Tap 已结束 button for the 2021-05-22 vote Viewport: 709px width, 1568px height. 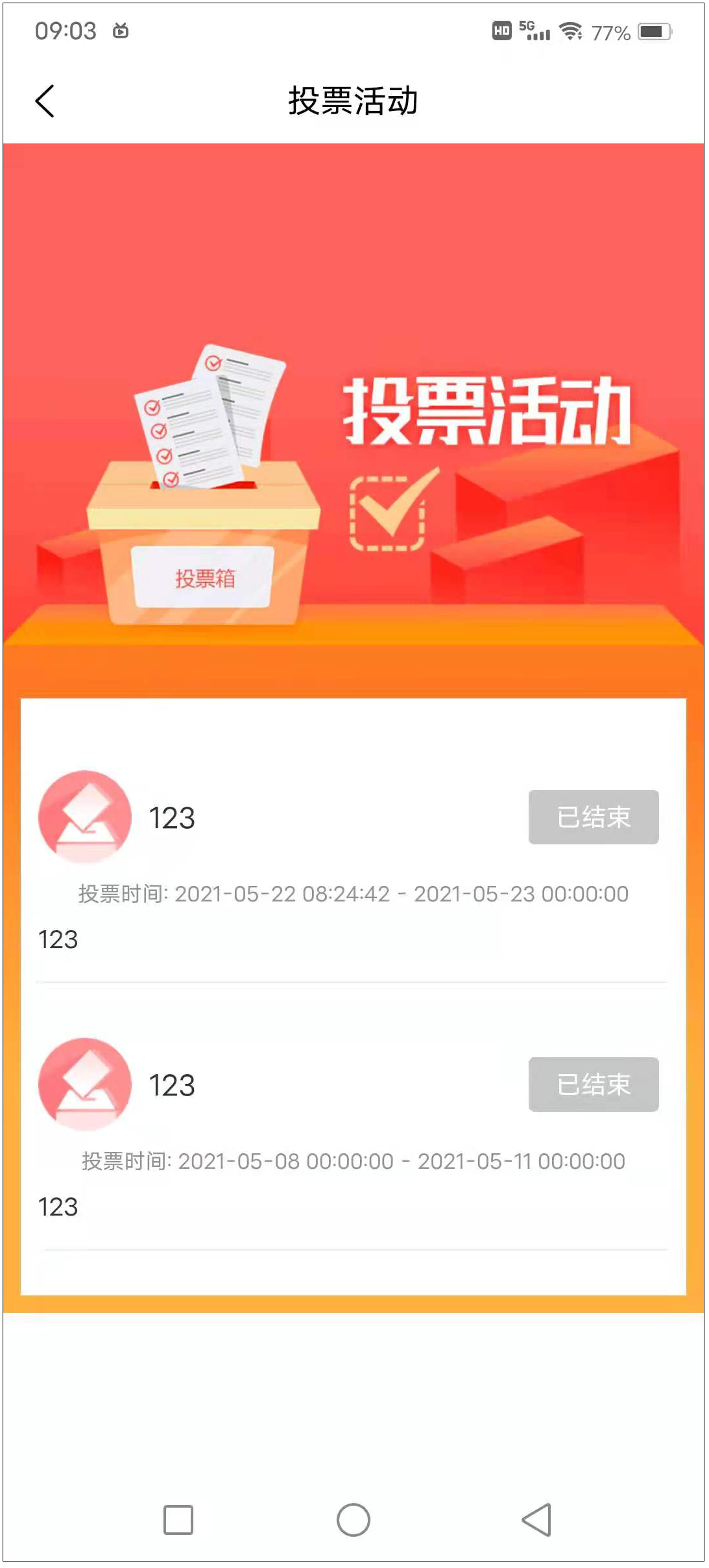[x=593, y=816]
